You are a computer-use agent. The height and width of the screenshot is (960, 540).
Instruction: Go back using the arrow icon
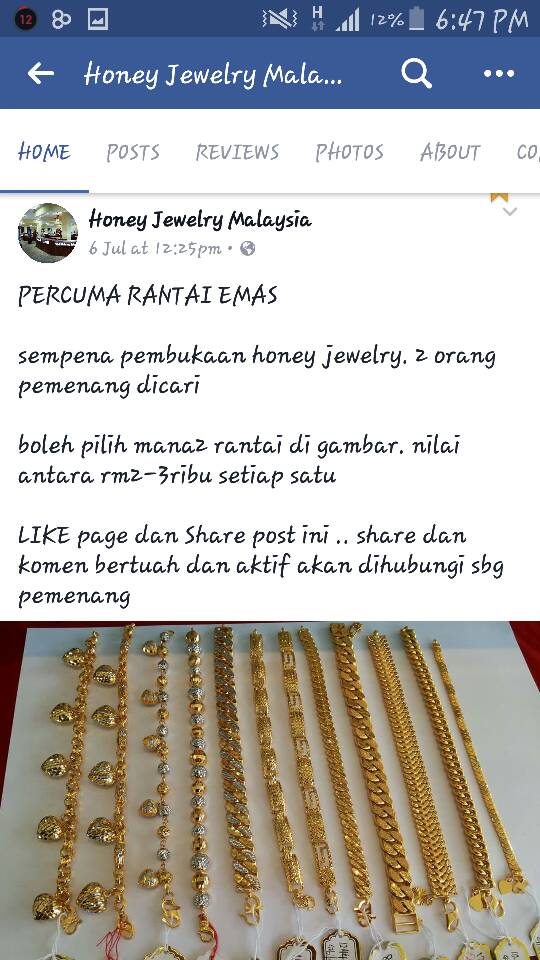click(41, 73)
